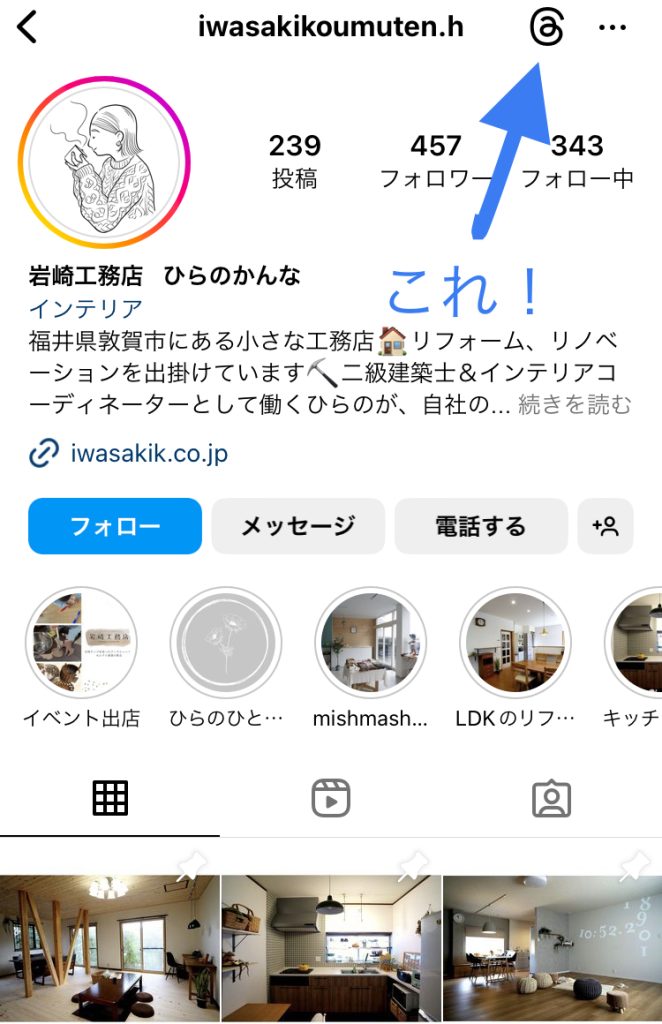
Task: Switch to the Reels tab
Action: click(330, 798)
